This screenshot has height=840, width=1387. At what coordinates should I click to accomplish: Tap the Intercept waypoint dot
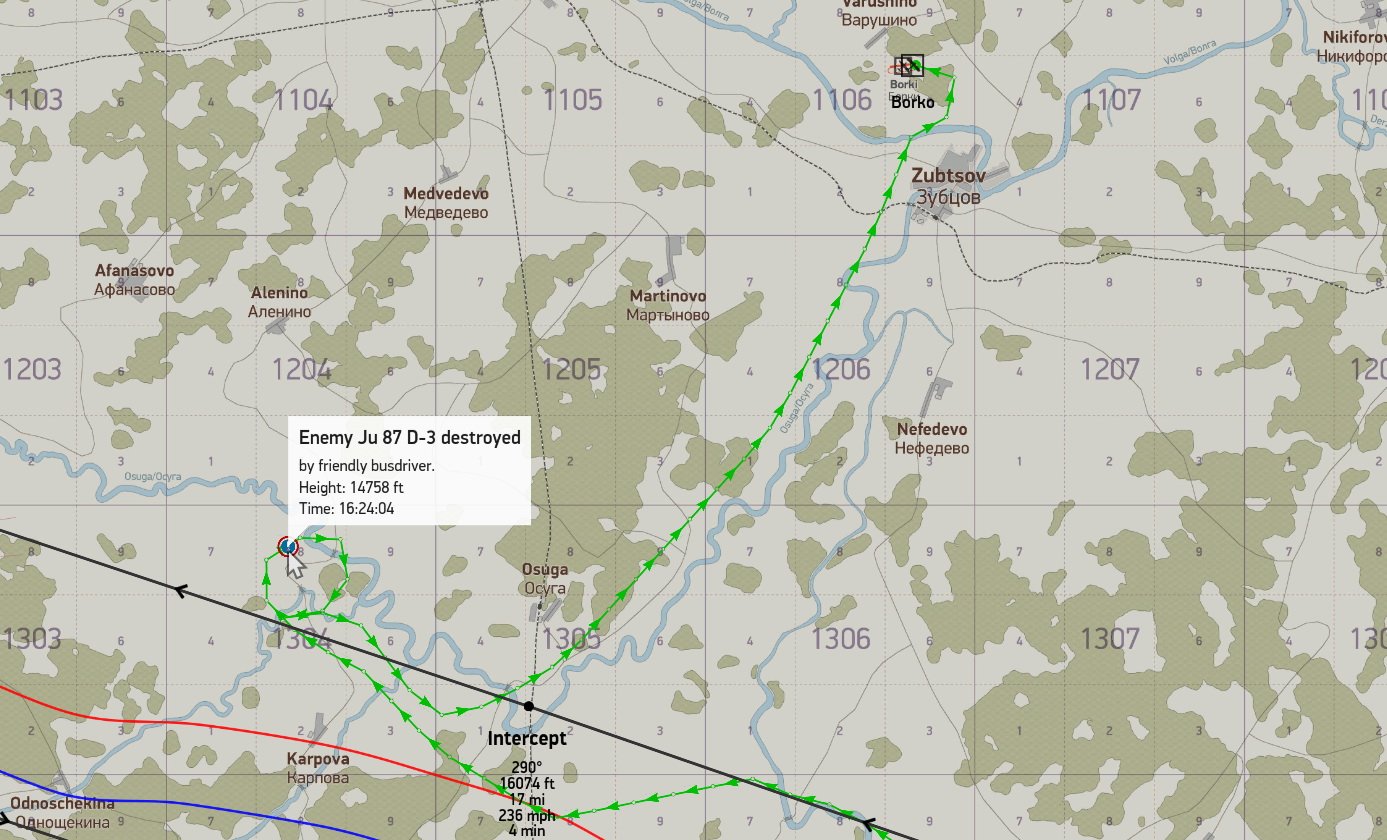529,706
